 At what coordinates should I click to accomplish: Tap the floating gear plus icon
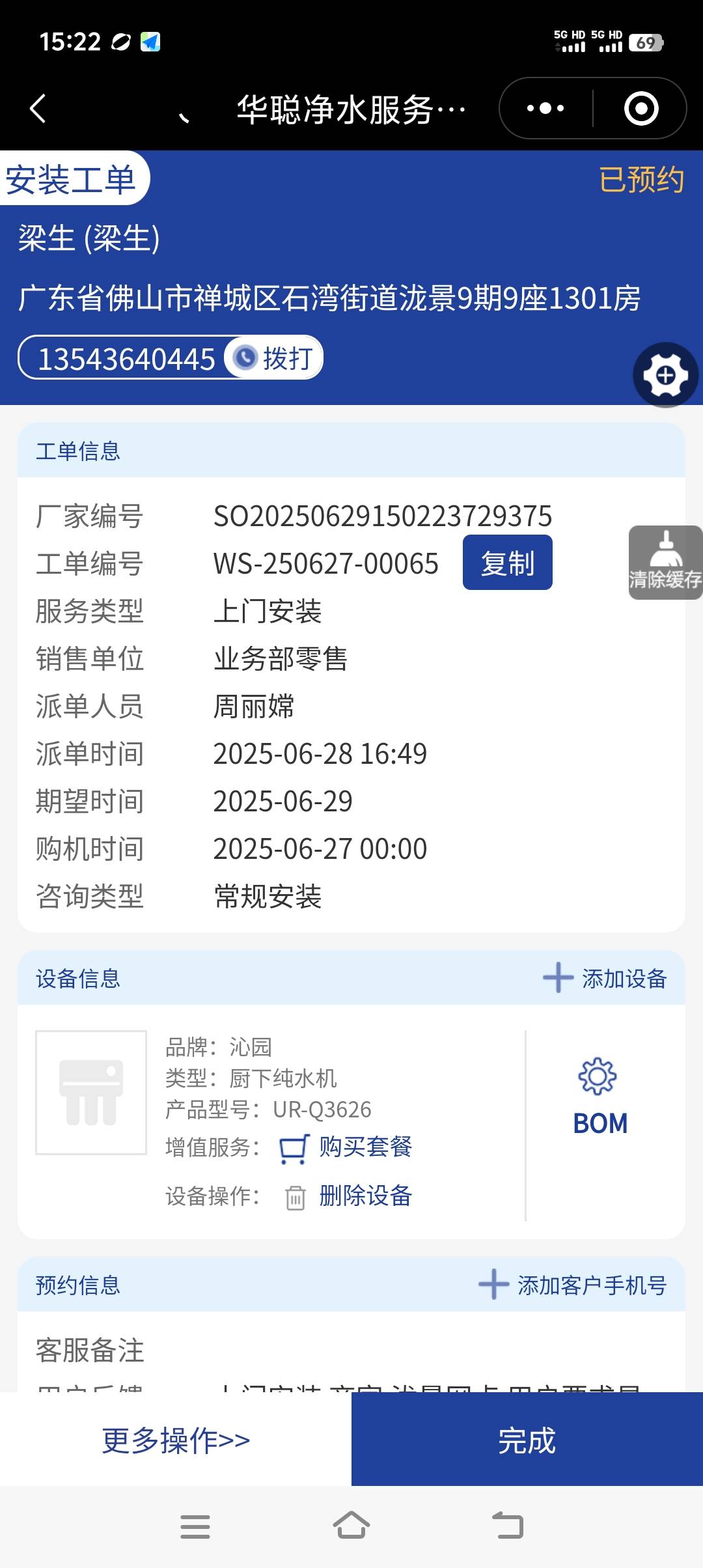665,375
